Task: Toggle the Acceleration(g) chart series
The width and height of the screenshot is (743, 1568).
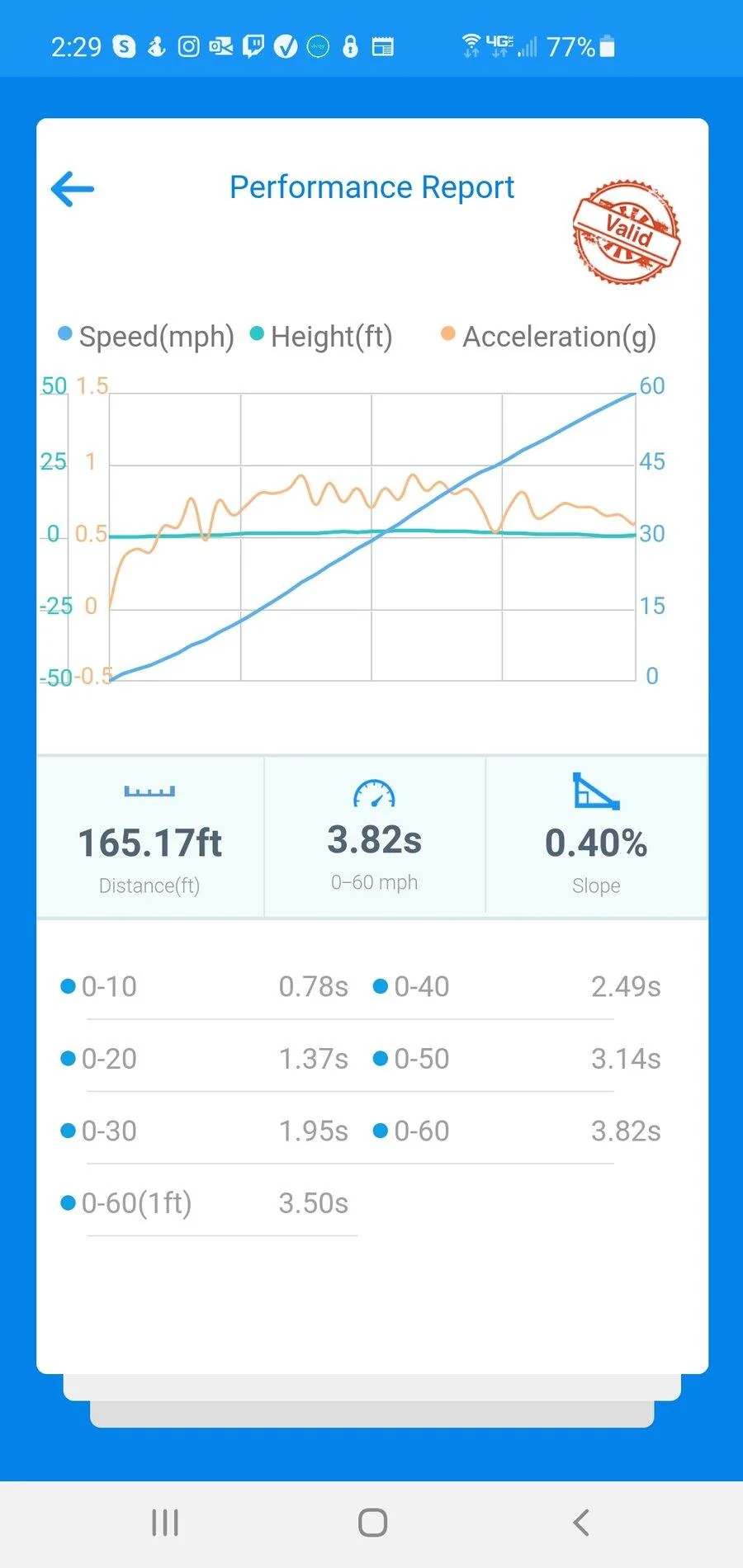Action: [x=549, y=337]
